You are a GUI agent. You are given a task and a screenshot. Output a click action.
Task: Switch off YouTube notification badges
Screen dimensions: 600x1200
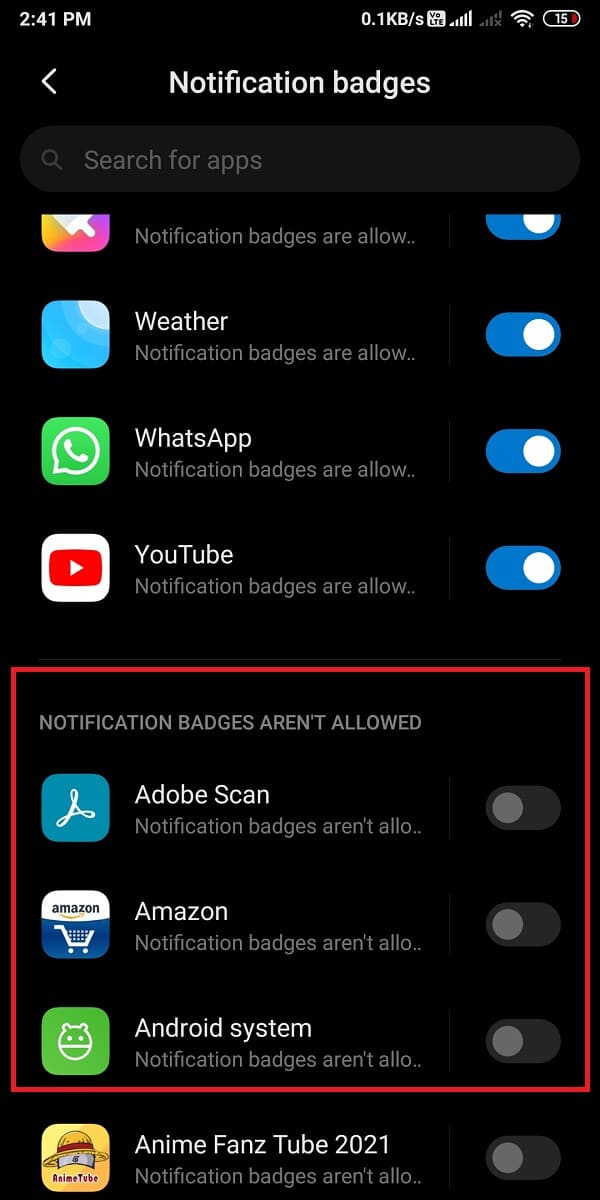click(523, 569)
